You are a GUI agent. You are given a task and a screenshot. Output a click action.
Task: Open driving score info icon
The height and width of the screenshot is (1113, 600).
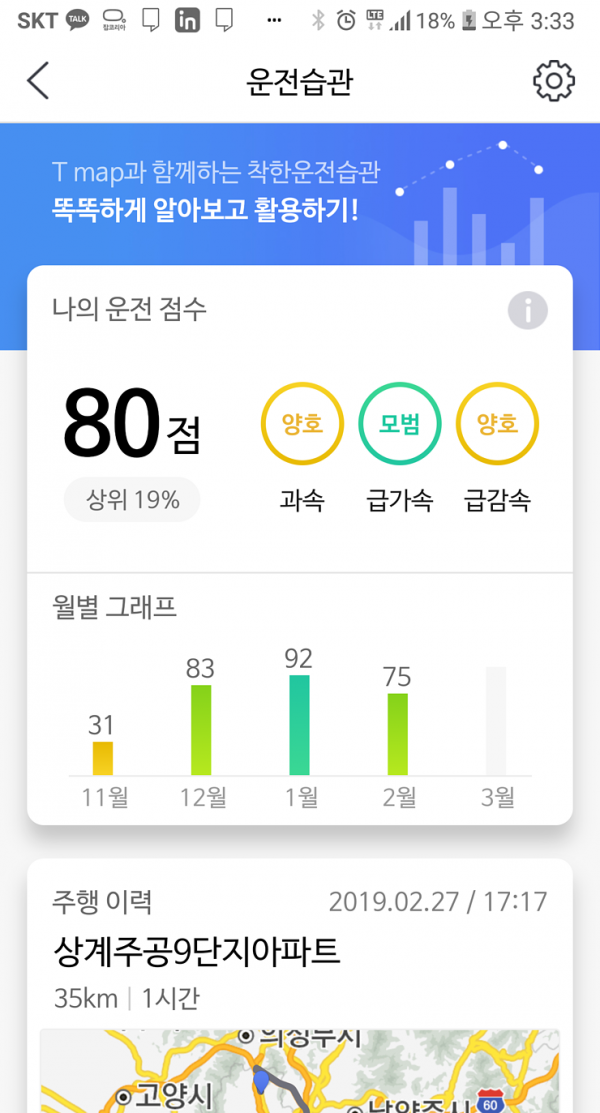[528, 310]
